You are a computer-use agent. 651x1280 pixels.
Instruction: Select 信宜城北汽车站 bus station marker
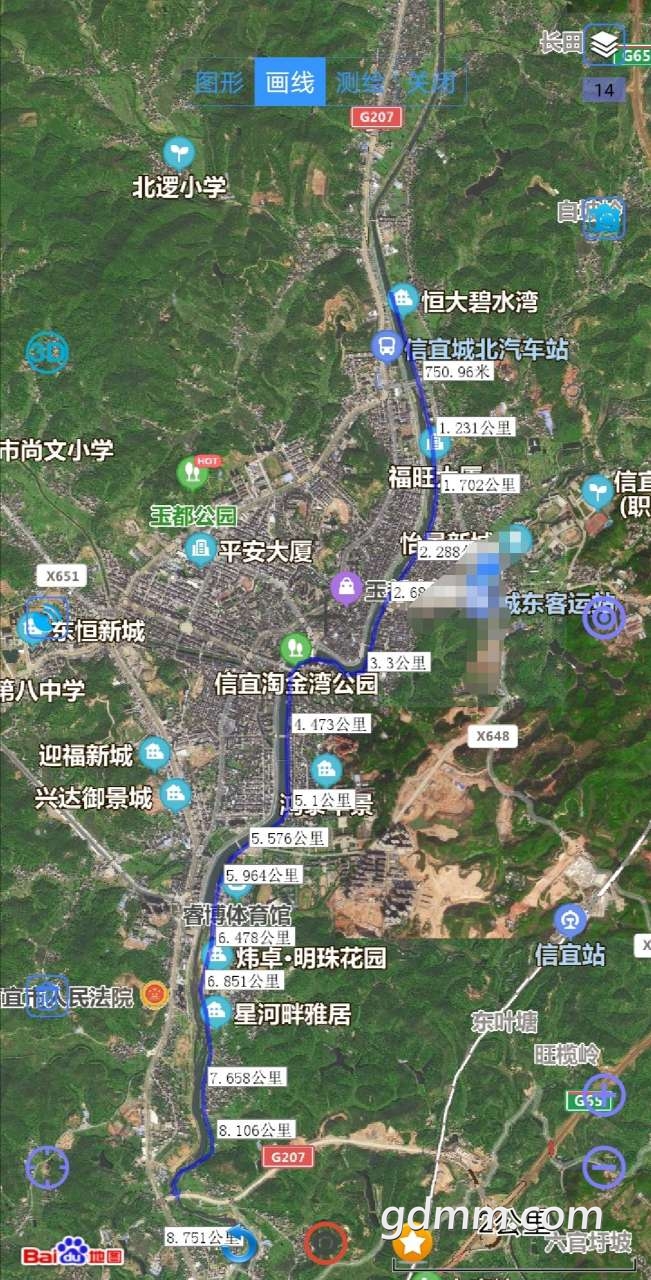[x=386, y=347]
